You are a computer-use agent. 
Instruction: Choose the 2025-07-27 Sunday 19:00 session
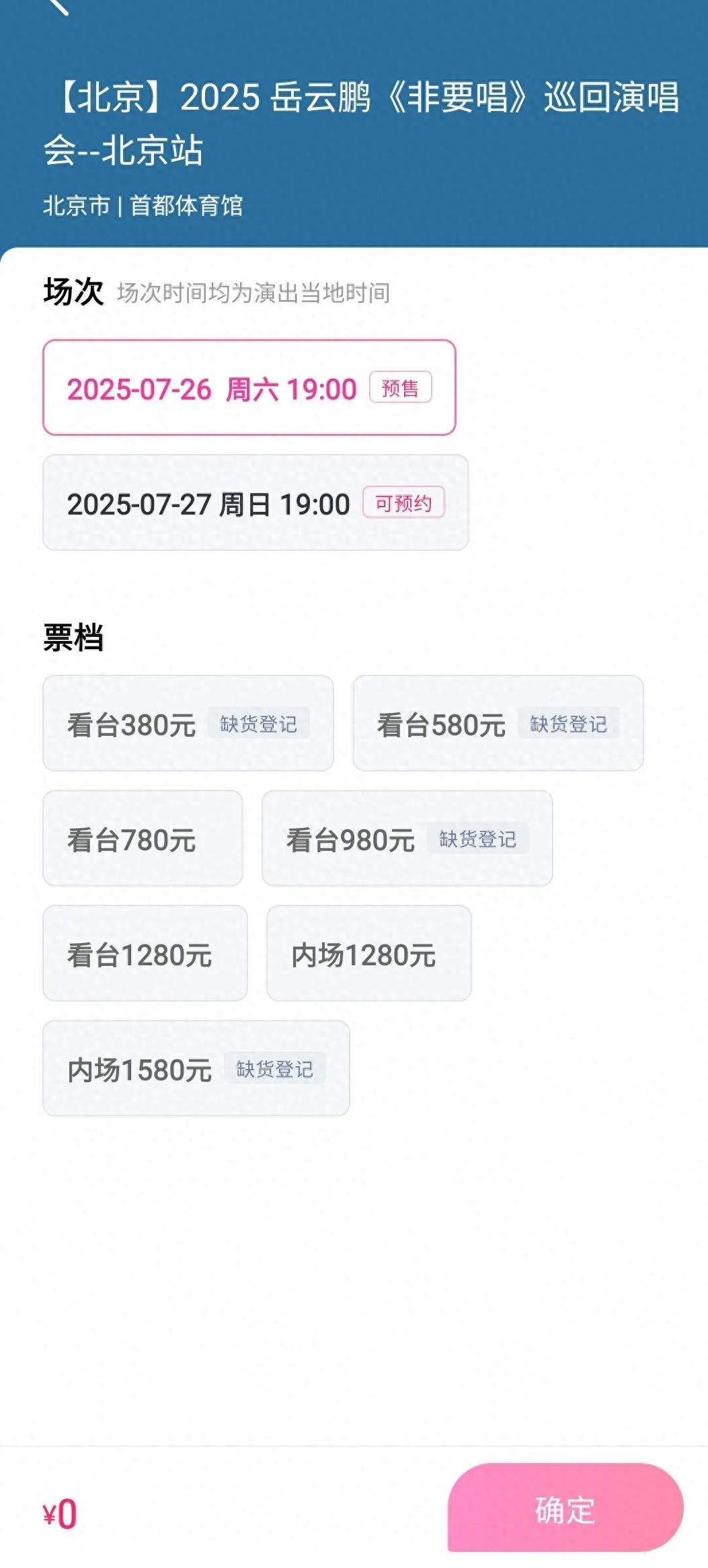tap(255, 502)
